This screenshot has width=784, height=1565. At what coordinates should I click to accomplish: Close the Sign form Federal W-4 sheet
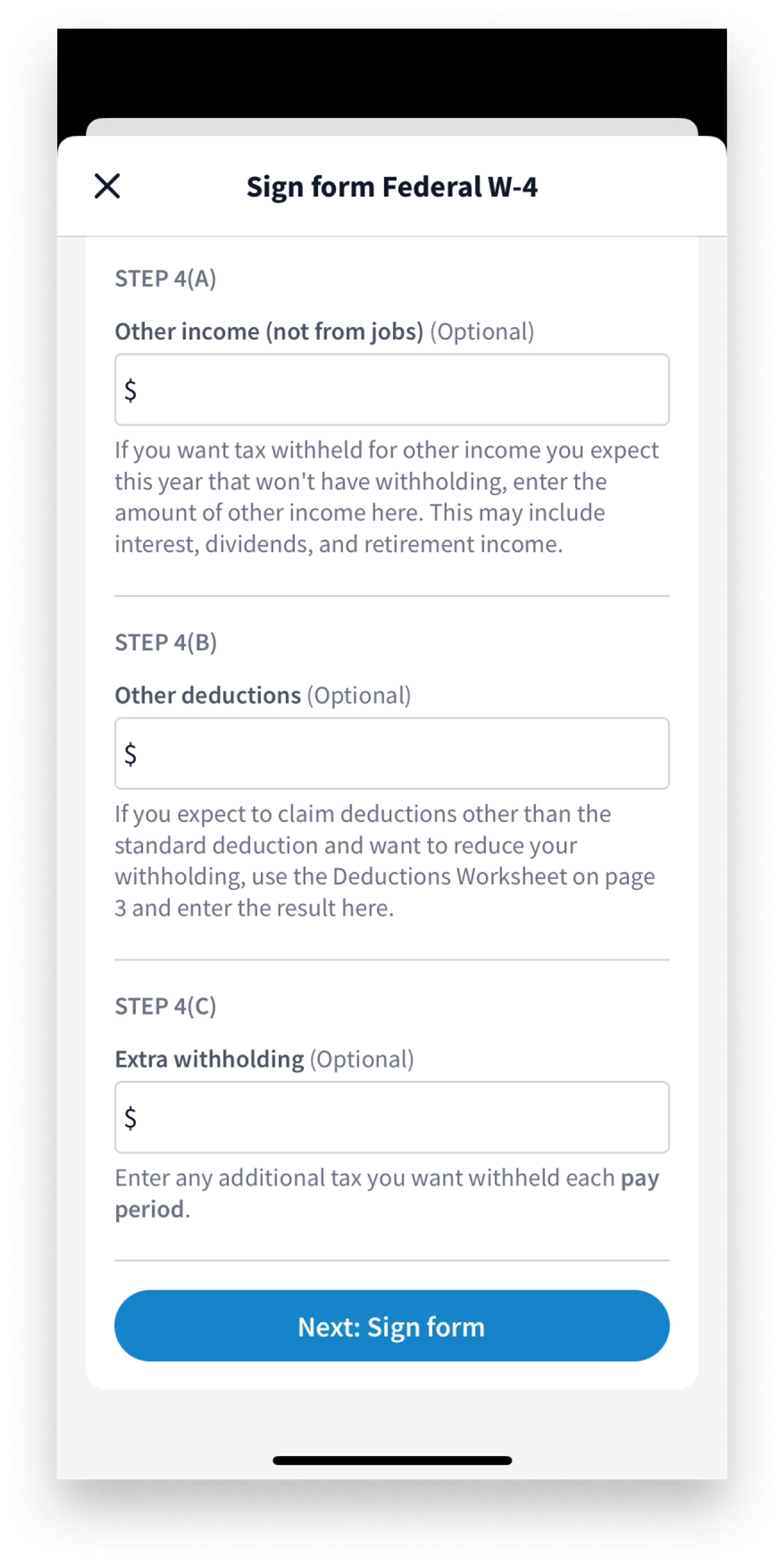click(x=107, y=186)
